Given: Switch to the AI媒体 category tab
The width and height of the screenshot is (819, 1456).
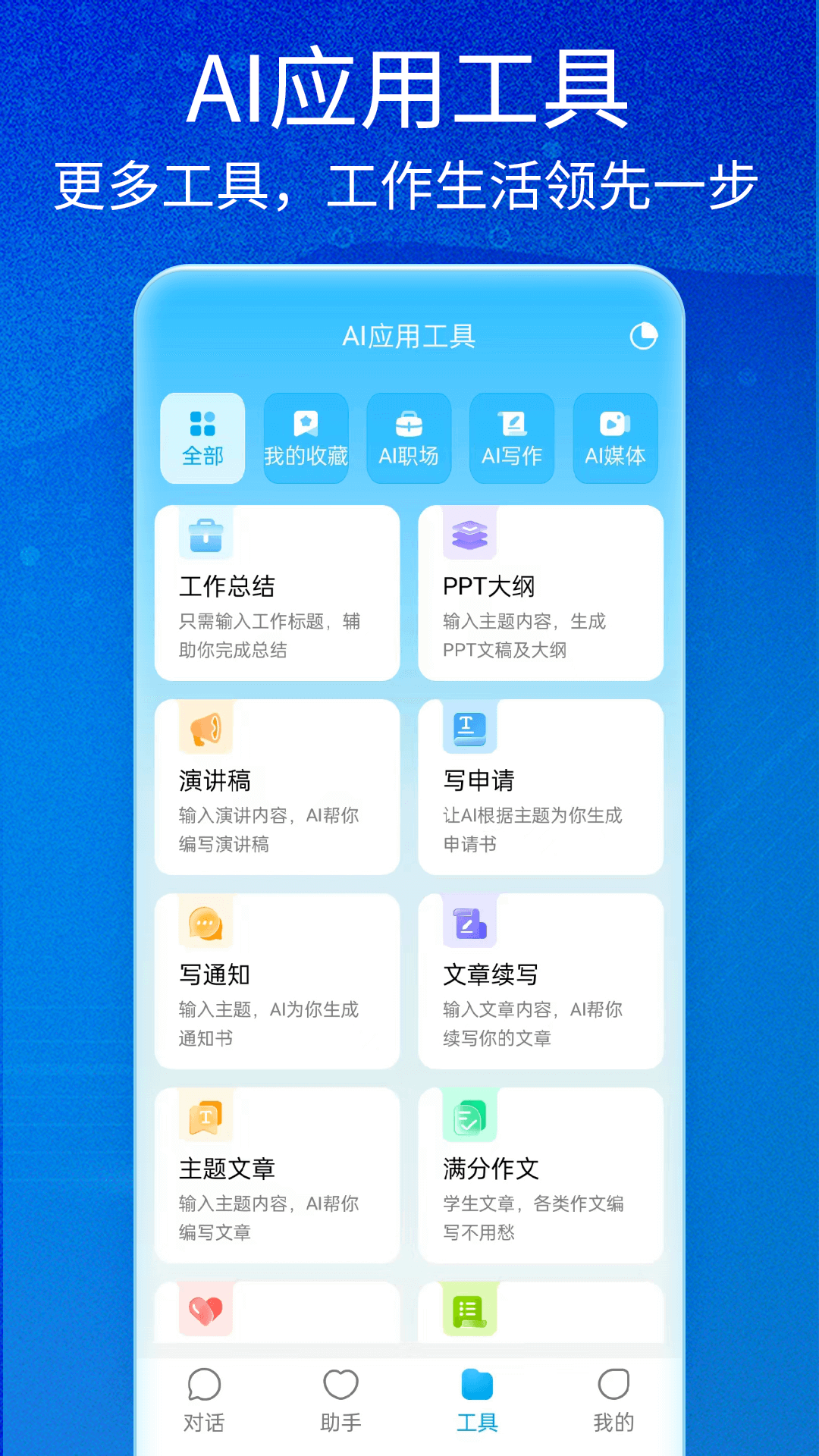Looking at the screenshot, I should pyautogui.click(x=615, y=438).
